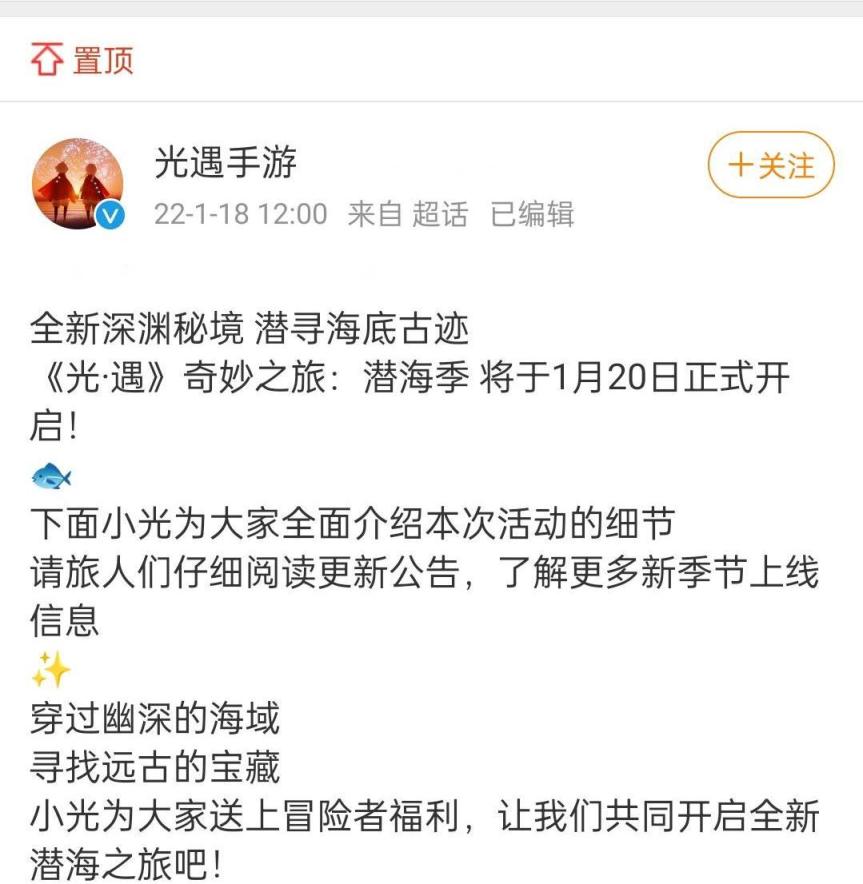Follow 光遇手游 with the 关注 button
Screen dimensions: 863x884
pyautogui.click(x=770, y=165)
